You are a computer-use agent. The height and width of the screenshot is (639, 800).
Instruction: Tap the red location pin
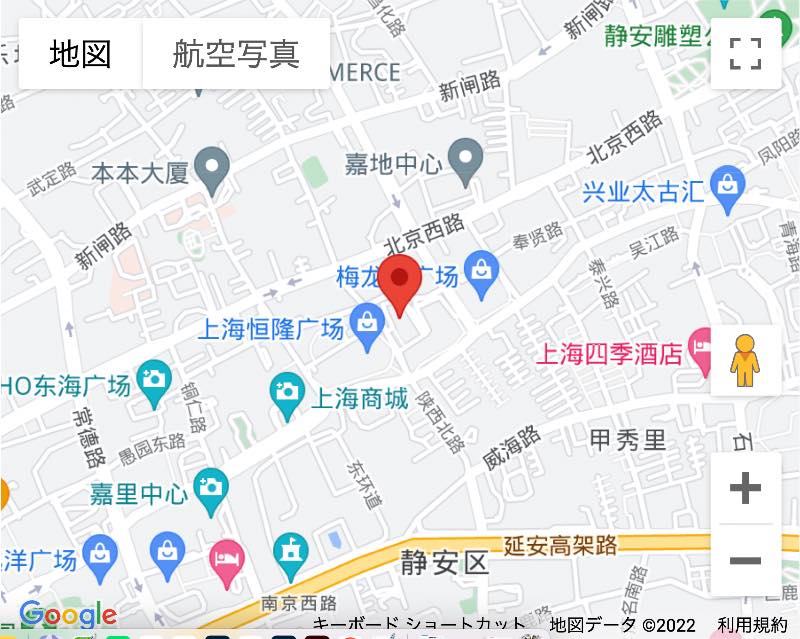403,282
